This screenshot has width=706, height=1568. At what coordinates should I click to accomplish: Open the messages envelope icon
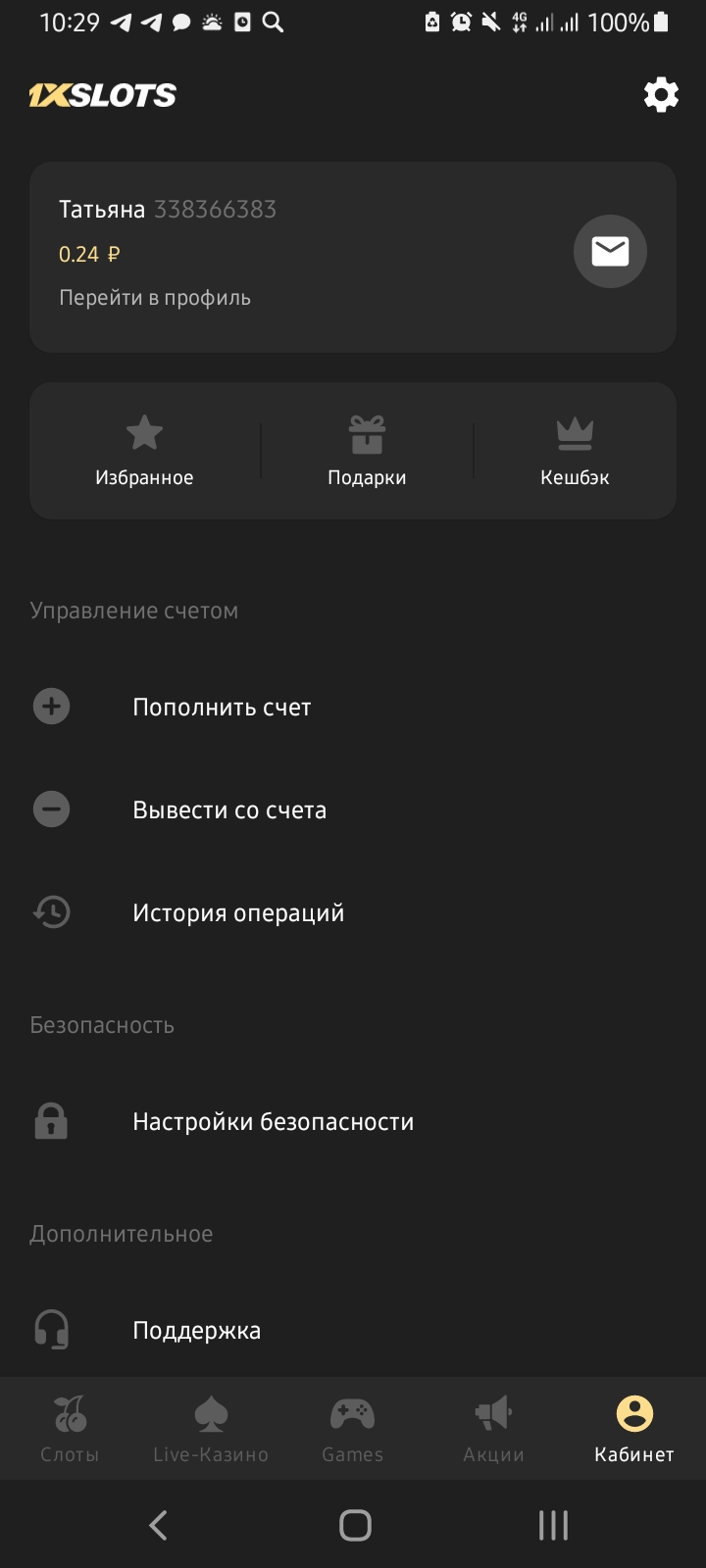click(x=610, y=252)
